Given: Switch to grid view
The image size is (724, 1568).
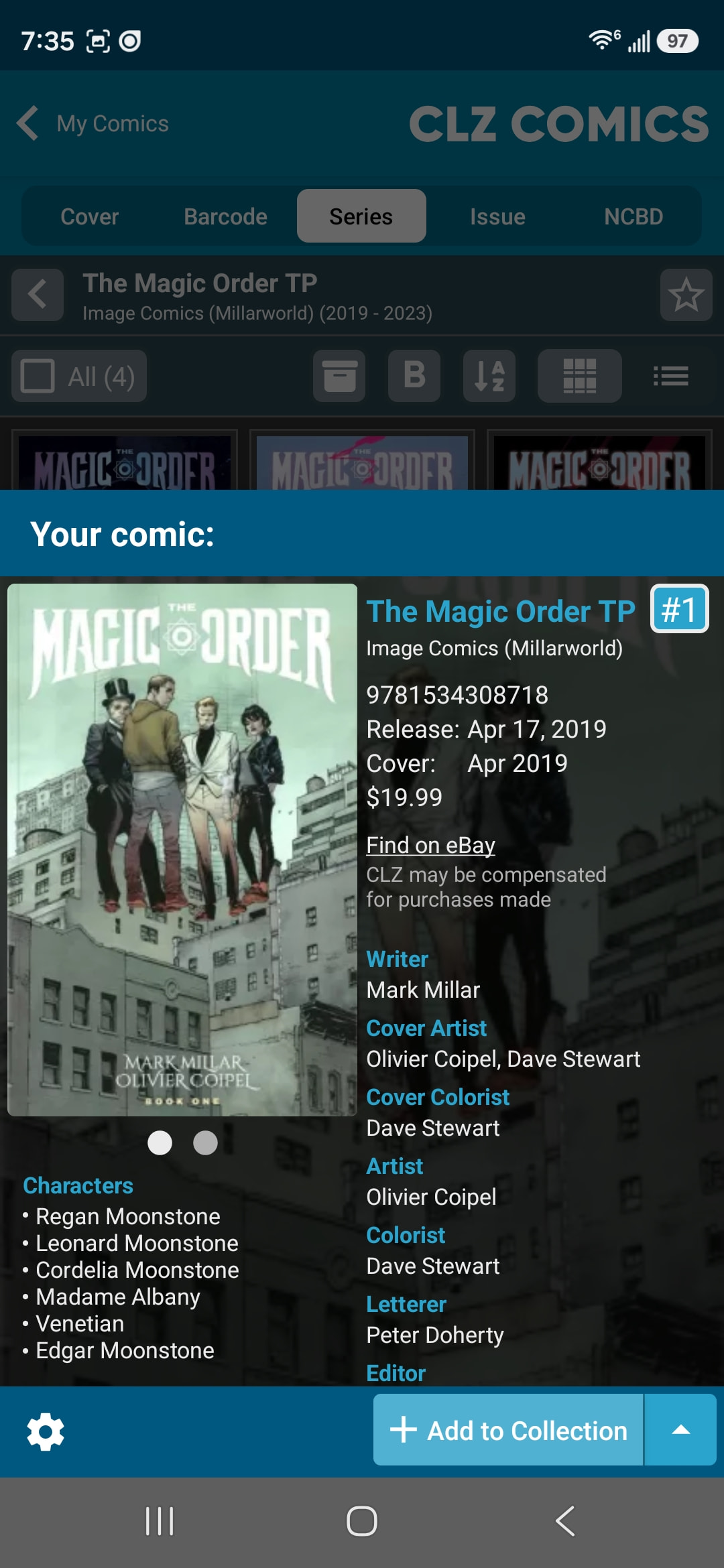Looking at the screenshot, I should [580, 376].
